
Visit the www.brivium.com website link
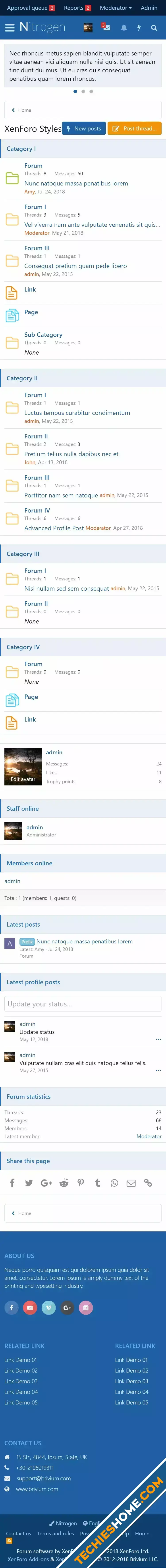(x=37, y=1489)
